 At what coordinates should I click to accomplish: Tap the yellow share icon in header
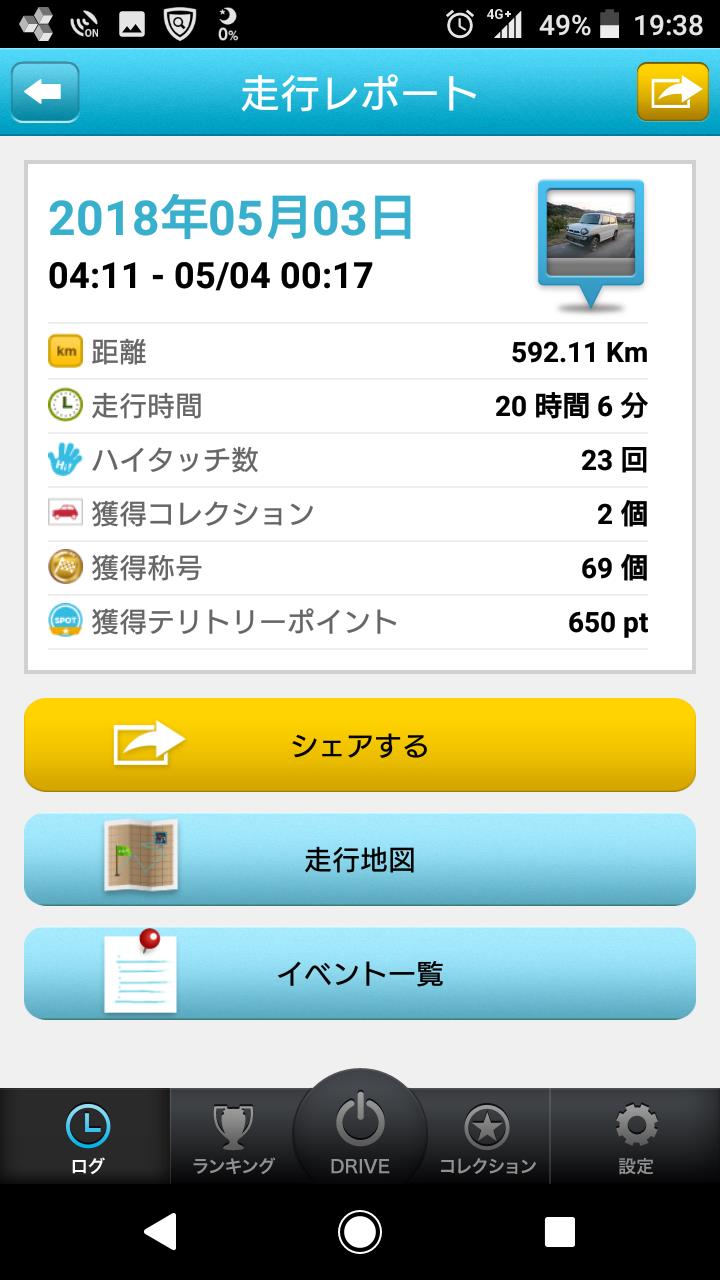673,92
